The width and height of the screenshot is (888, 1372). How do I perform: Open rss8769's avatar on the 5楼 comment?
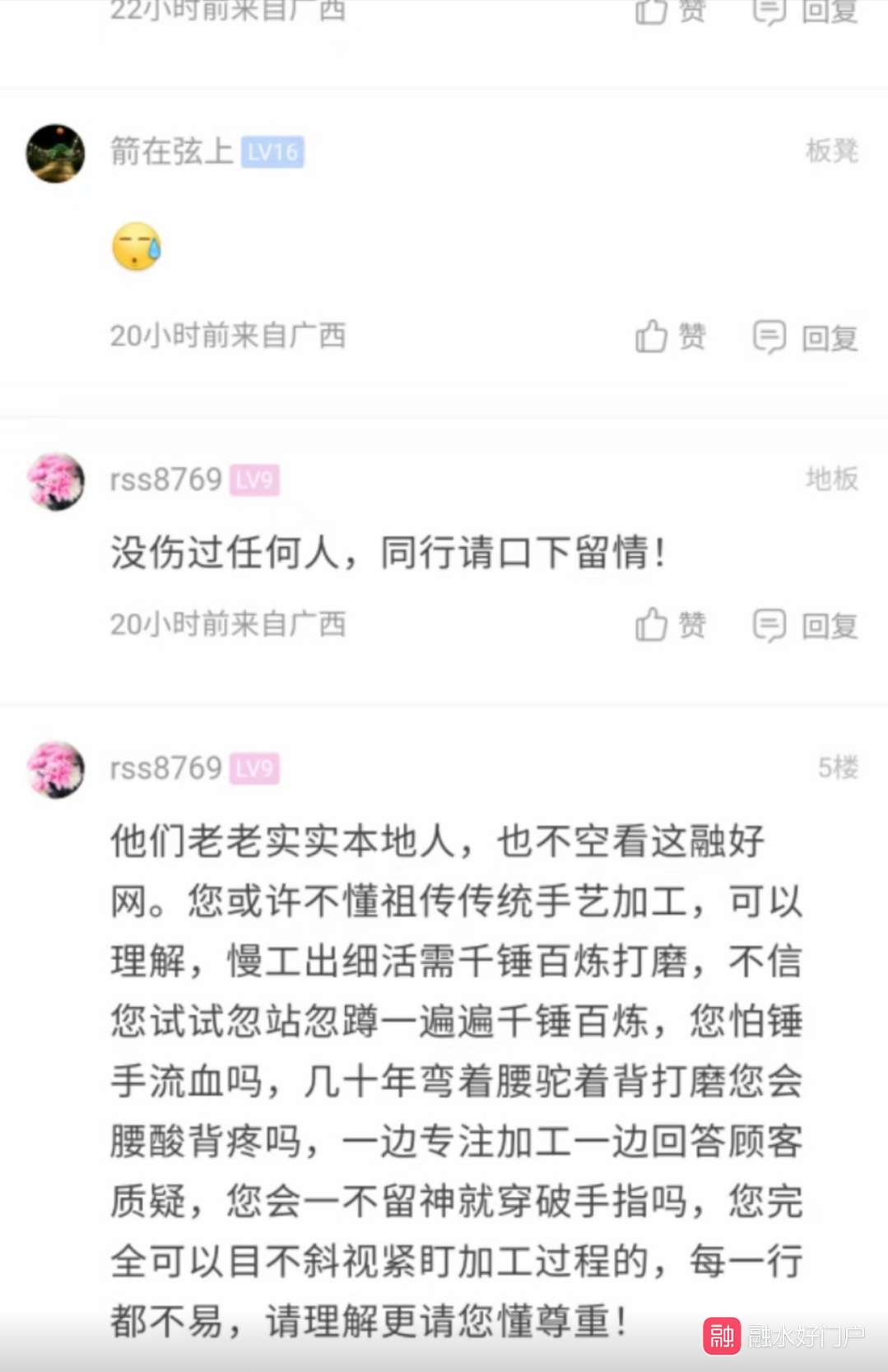[x=56, y=770]
